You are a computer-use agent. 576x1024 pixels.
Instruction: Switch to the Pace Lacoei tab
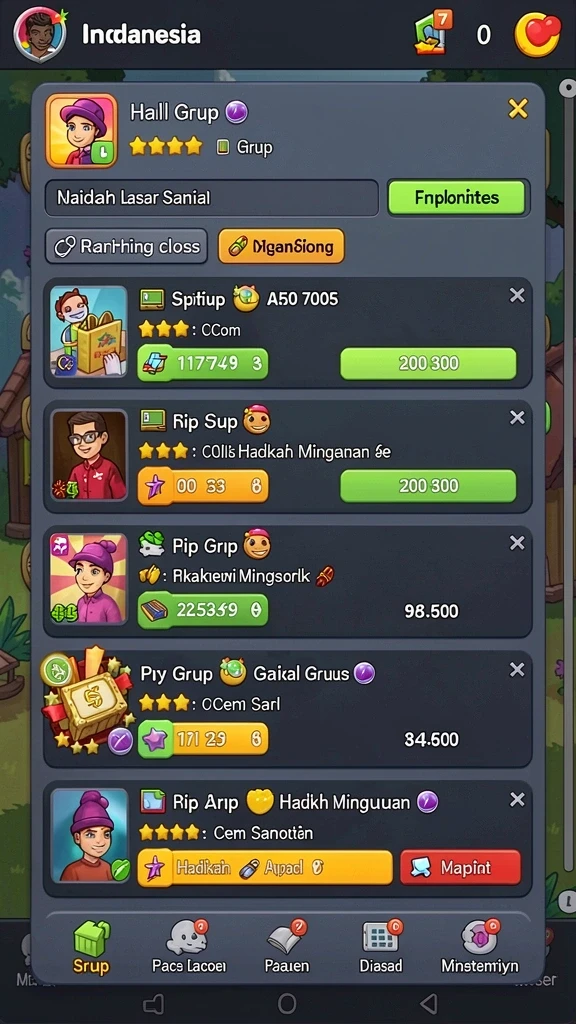(x=189, y=947)
